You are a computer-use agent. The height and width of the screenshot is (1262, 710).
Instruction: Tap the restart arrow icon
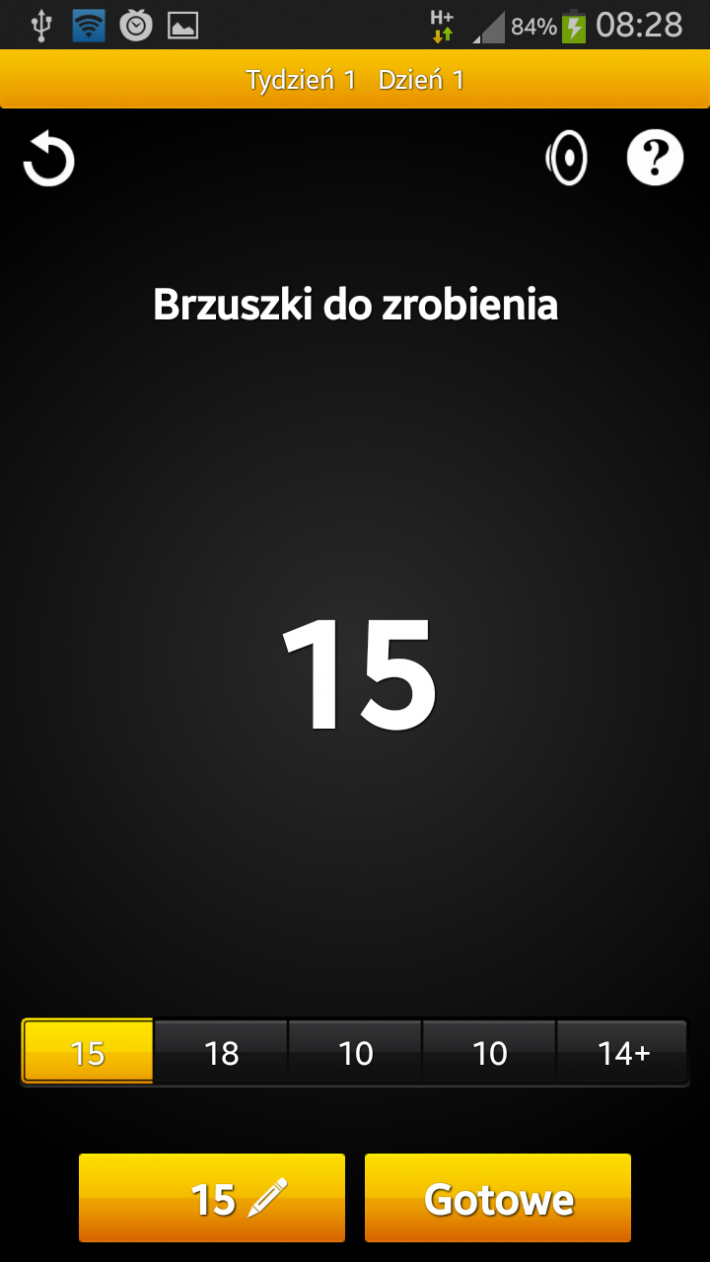49,160
